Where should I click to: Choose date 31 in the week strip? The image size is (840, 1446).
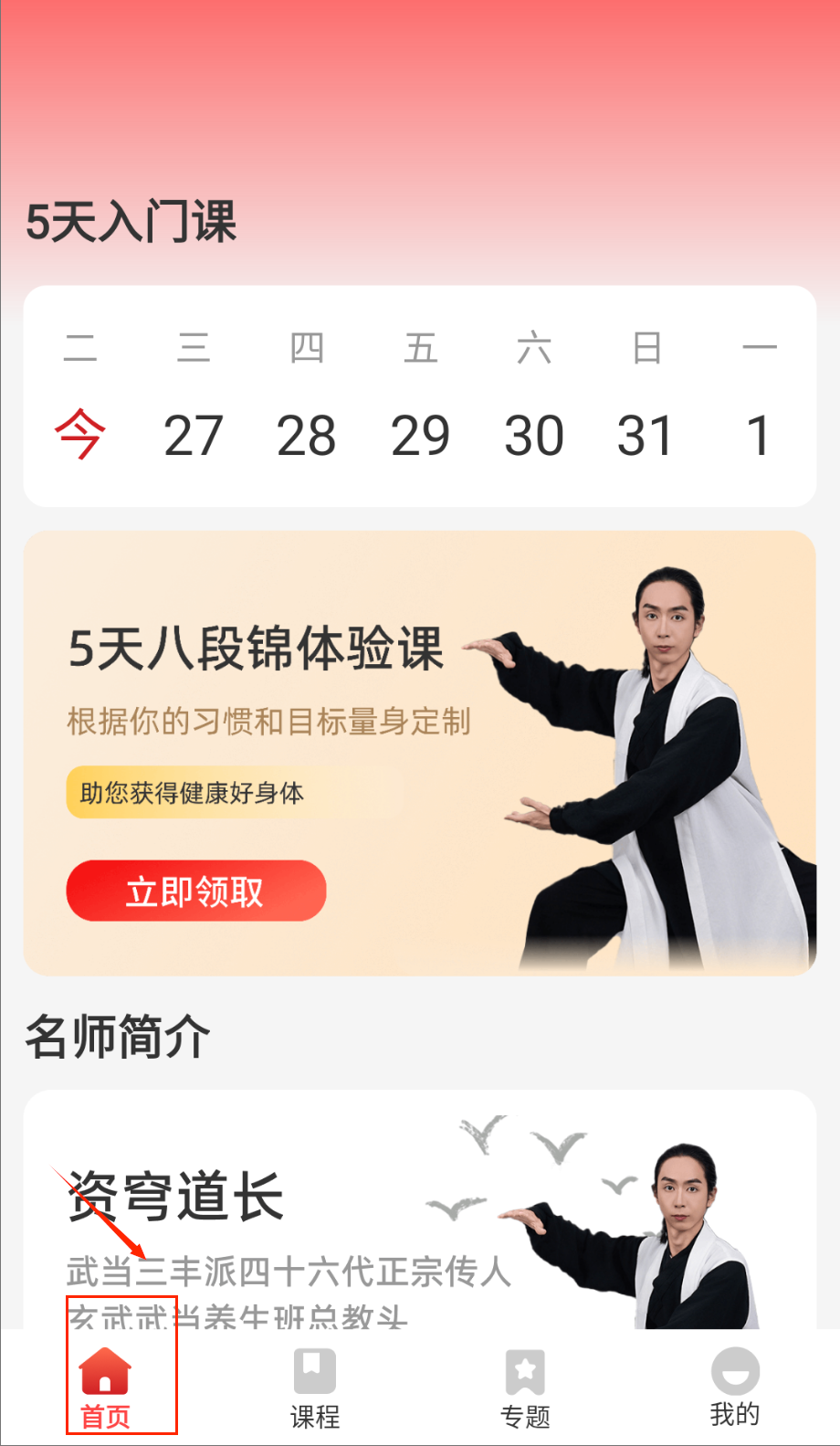coord(646,435)
